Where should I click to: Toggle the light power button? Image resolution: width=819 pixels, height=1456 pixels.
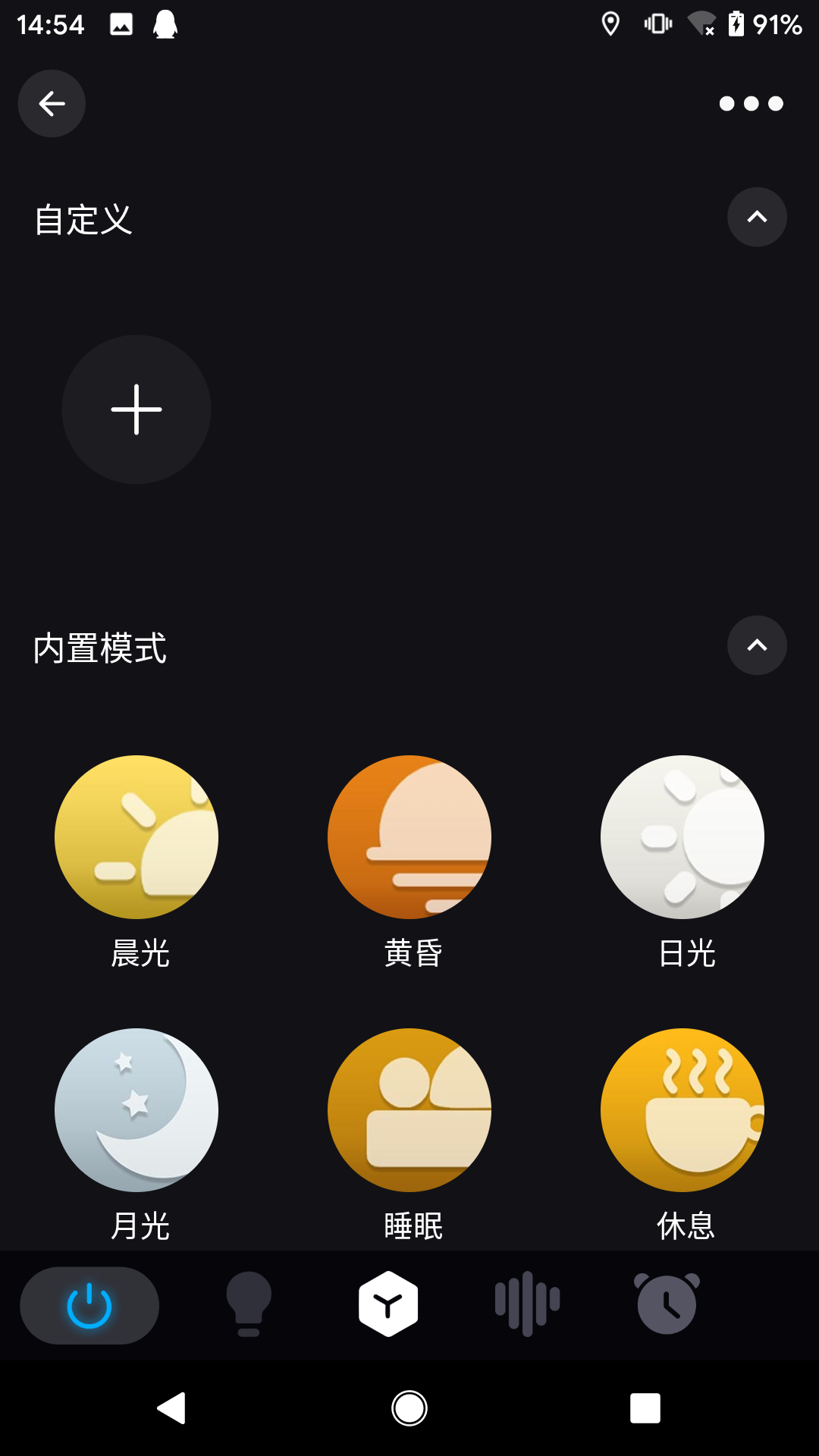click(89, 1306)
